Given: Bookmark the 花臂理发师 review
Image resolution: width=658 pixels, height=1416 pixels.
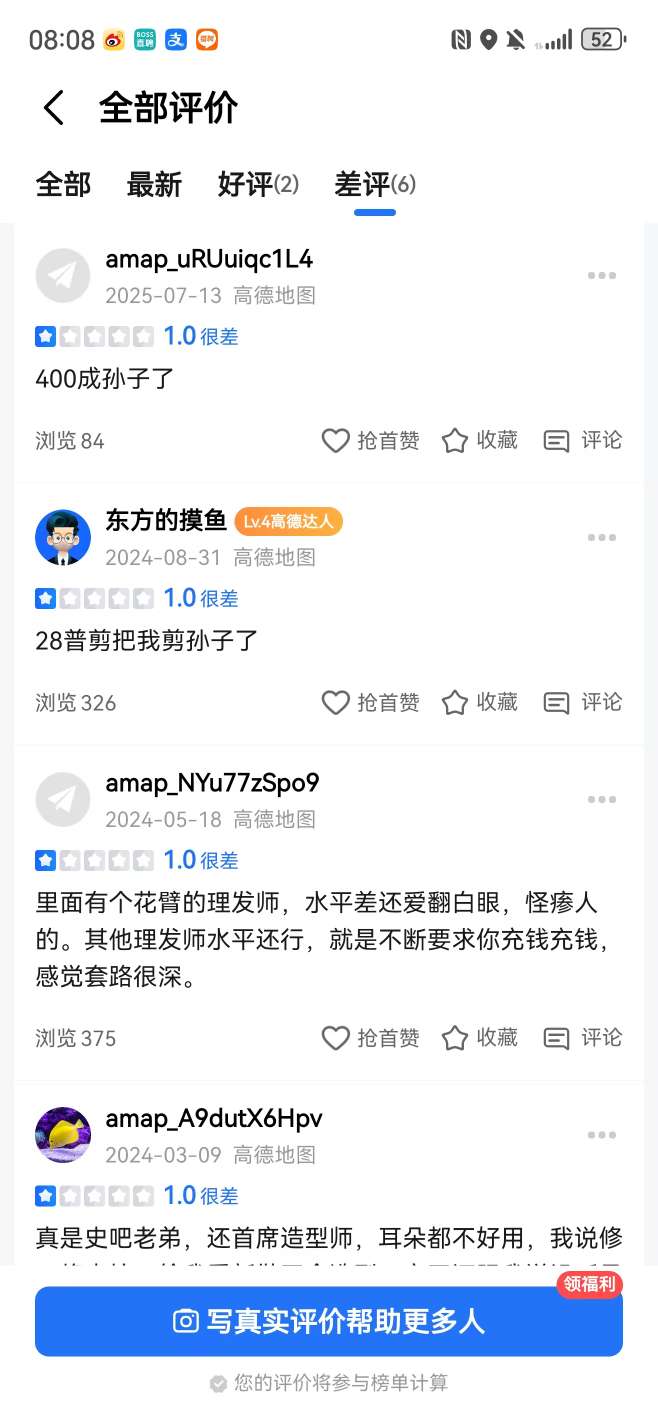Looking at the screenshot, I should point(480,1038).
